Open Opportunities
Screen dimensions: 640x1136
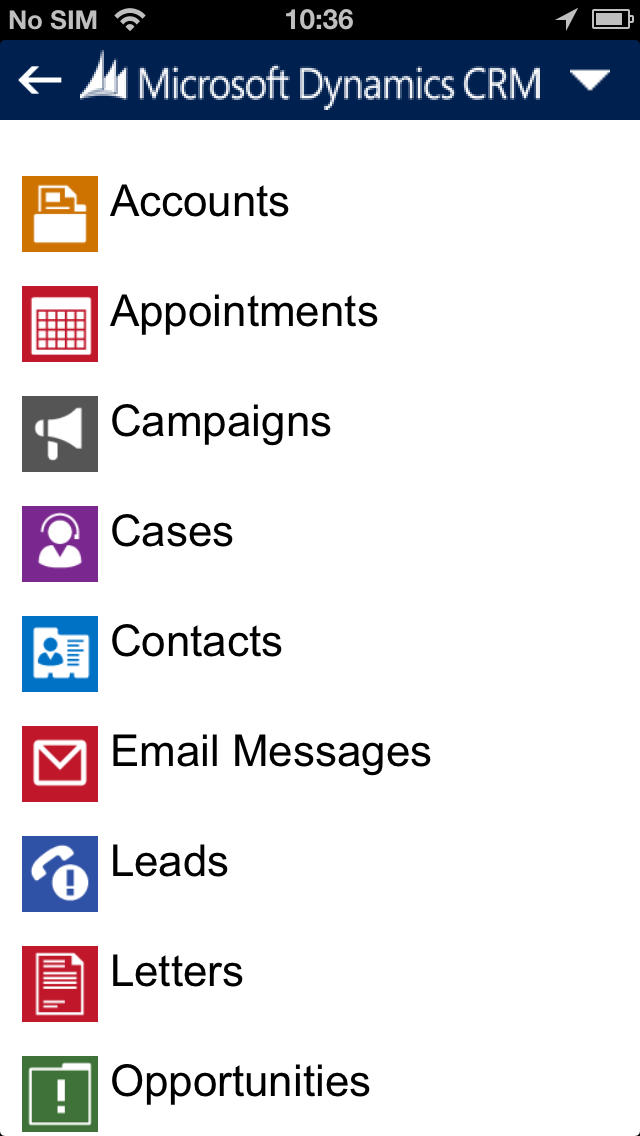pyautogui.click(x=240, y=1083)
